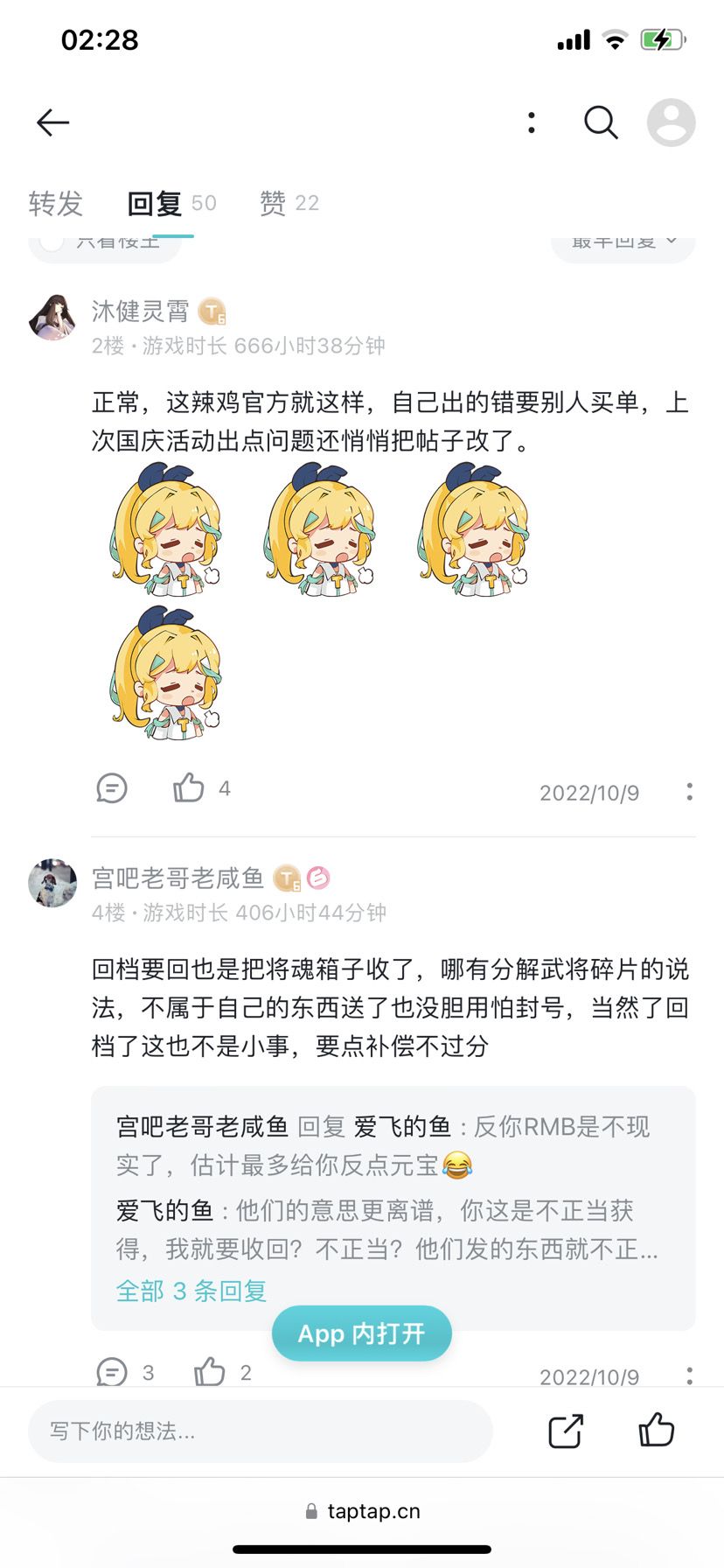Tap the profile avatar in the top bar
The image size is (724, 1568).
[x=670, y=122]
